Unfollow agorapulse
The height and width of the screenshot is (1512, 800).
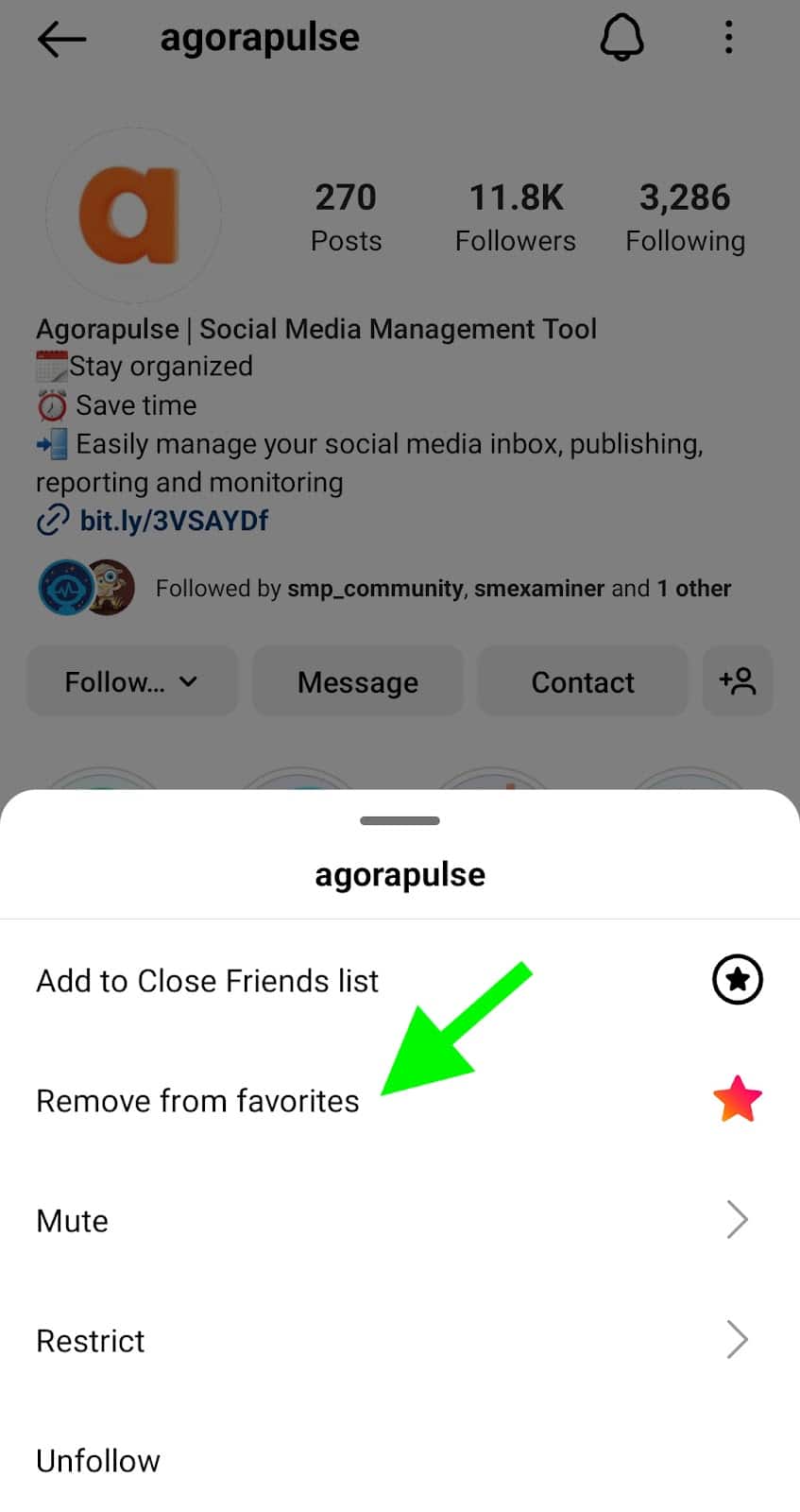400,1460
